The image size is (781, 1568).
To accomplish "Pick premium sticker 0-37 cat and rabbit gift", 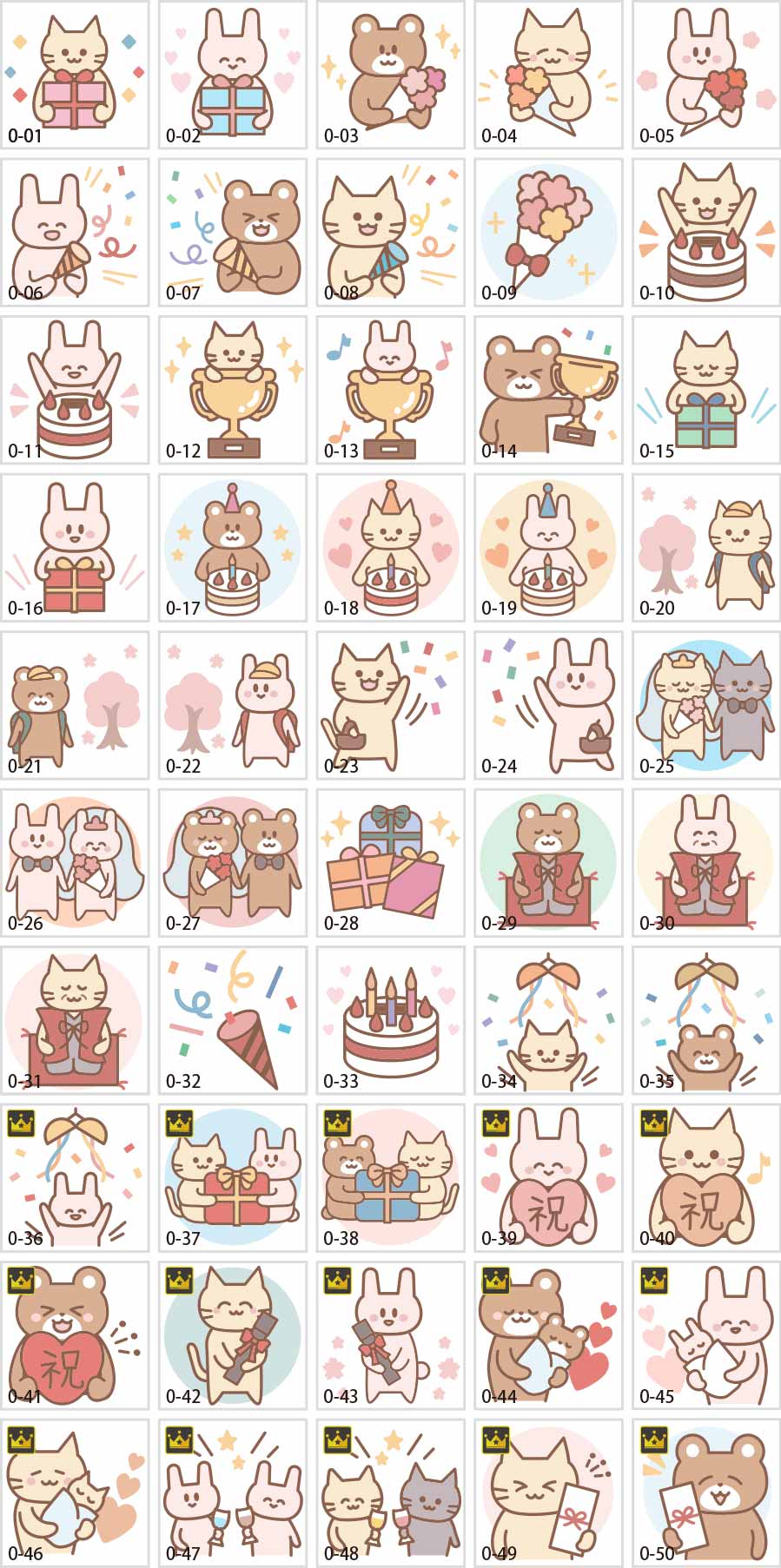I will tap(233, 1177).
